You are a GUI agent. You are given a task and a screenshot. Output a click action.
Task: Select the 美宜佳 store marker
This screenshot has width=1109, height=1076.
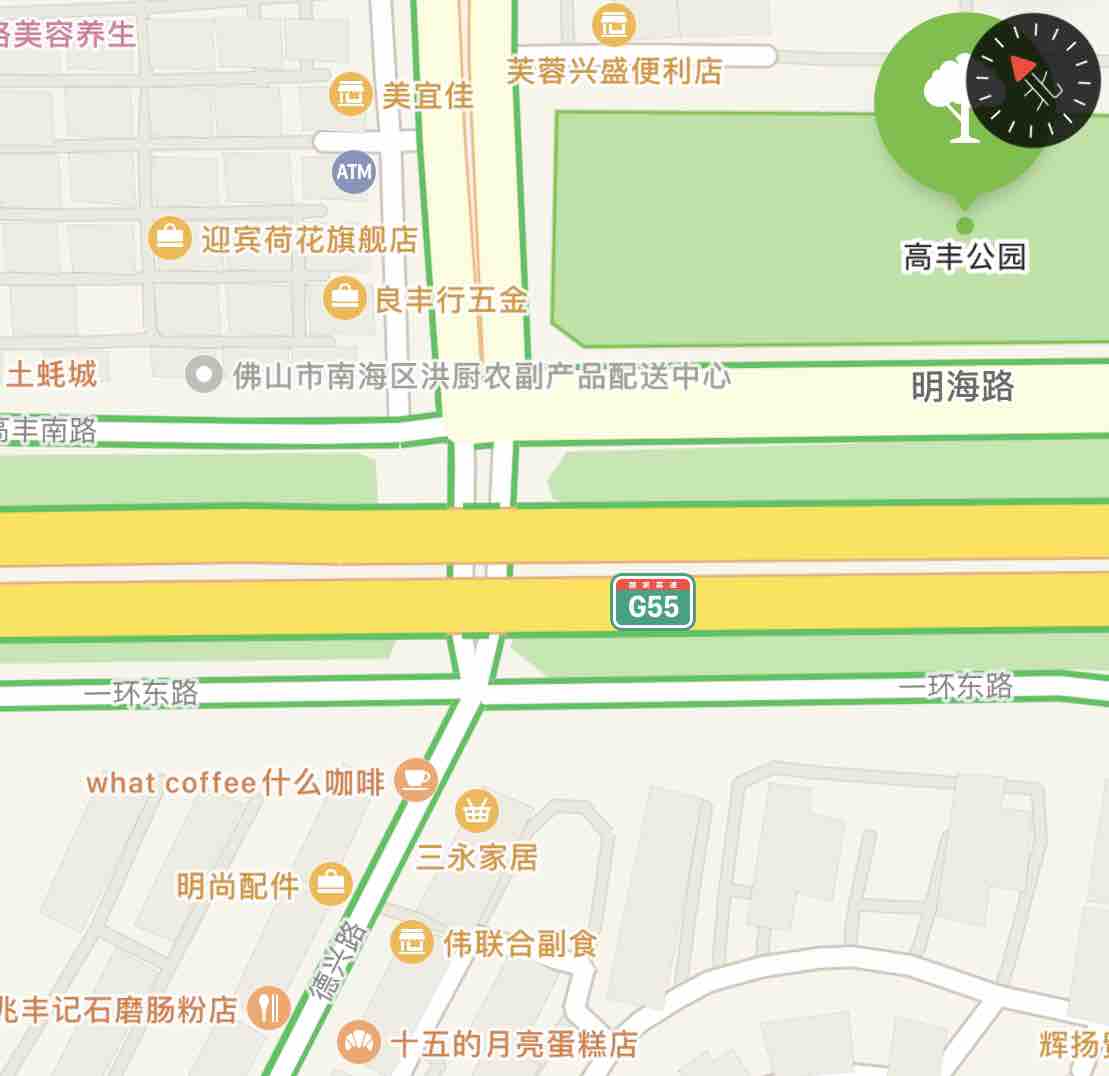click(350, 95)
